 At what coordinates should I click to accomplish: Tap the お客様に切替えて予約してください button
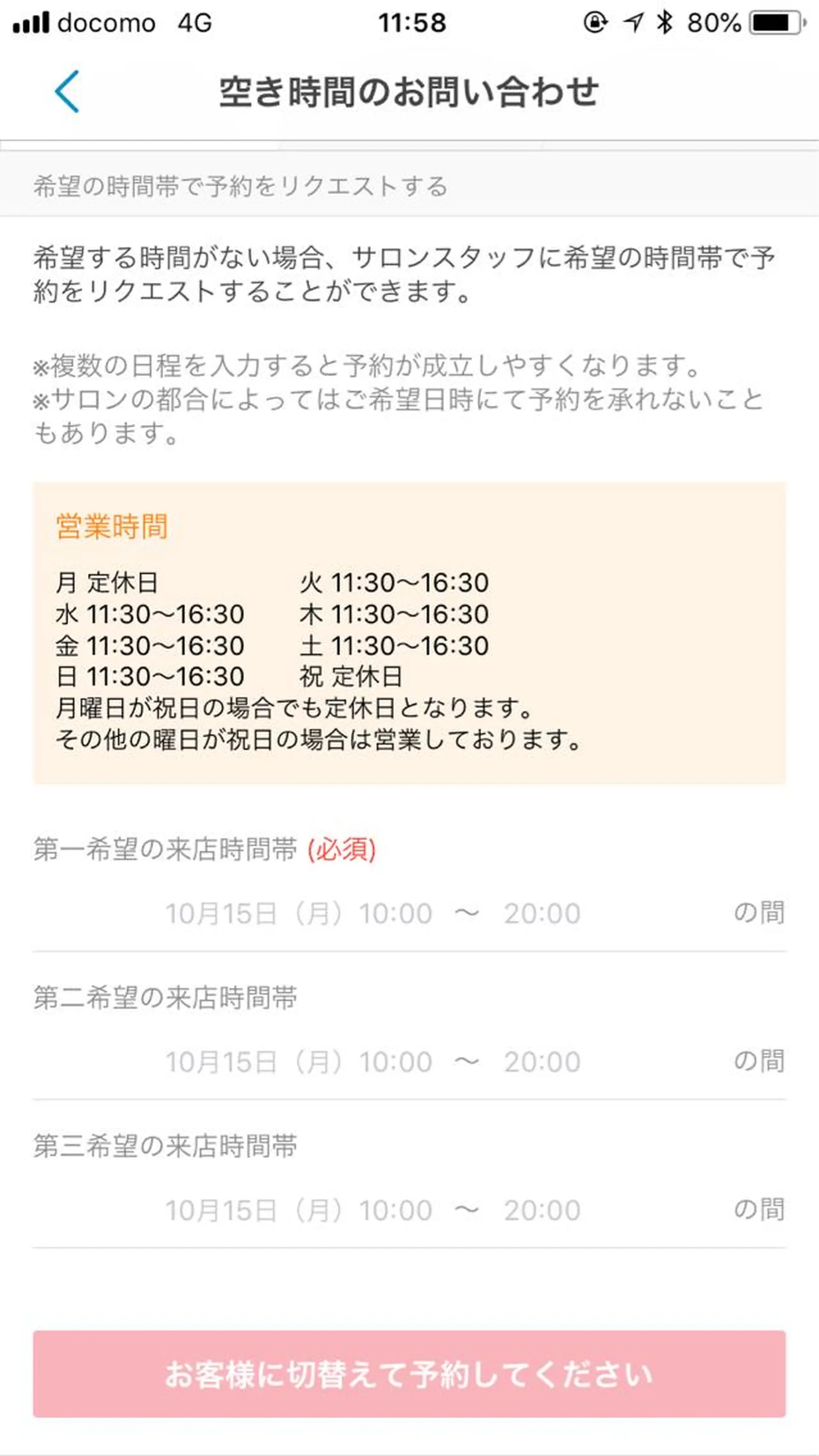pyautogui.click(x=409, y=1374)
